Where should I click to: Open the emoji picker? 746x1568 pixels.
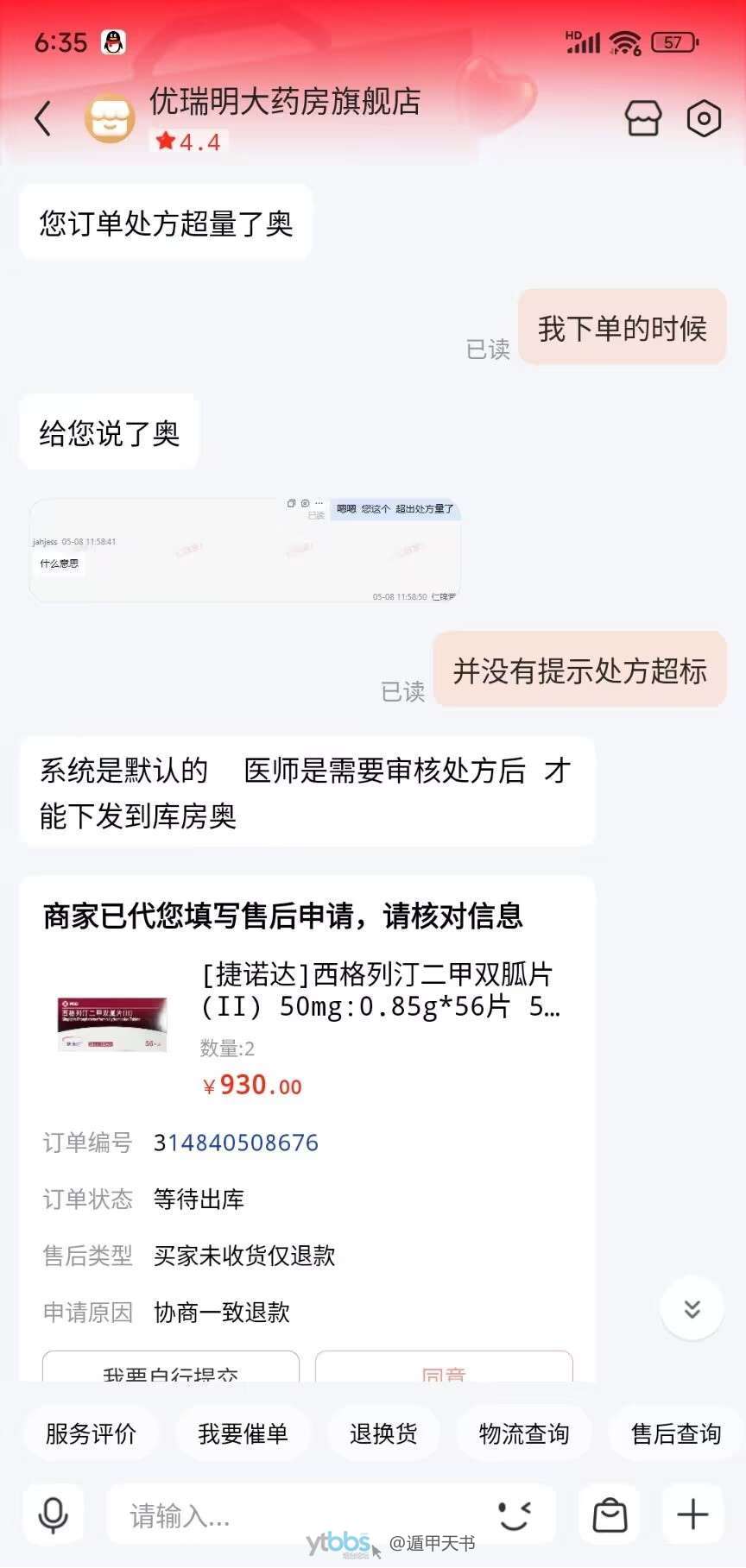pyautogui.click(x=515, y=1514)
